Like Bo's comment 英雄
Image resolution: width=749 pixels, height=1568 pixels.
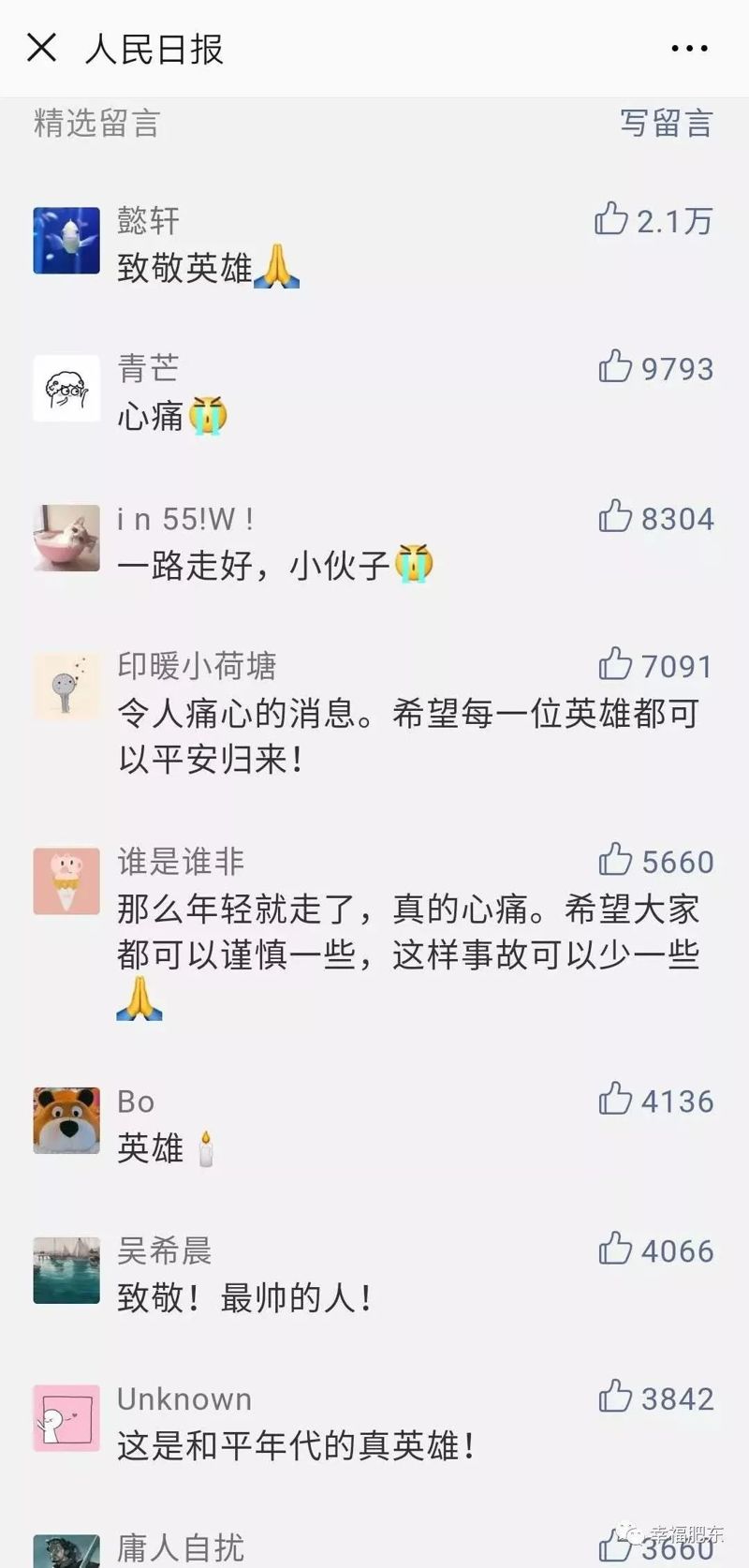[615, 1100]
